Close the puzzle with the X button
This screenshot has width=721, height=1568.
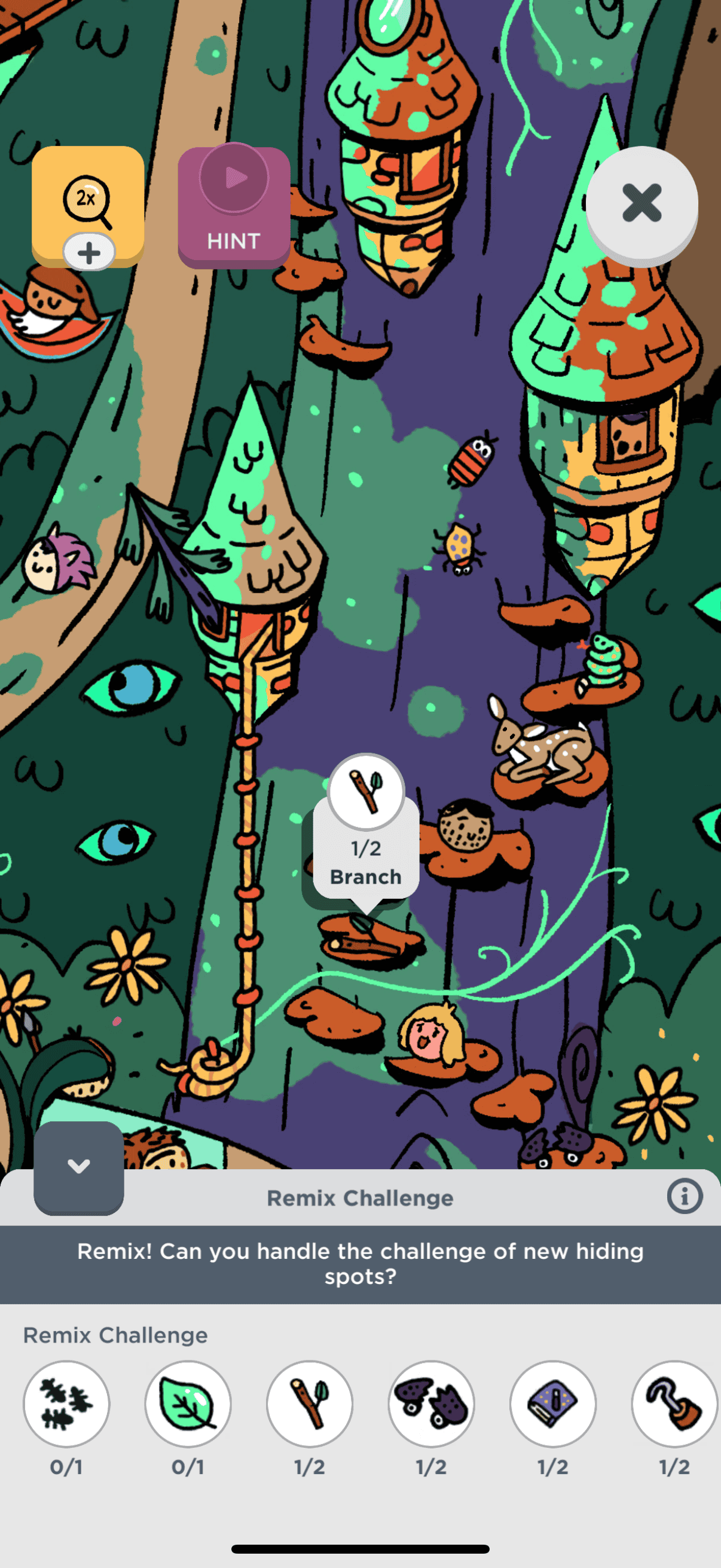pyautogui.click(x=641, y=203)
